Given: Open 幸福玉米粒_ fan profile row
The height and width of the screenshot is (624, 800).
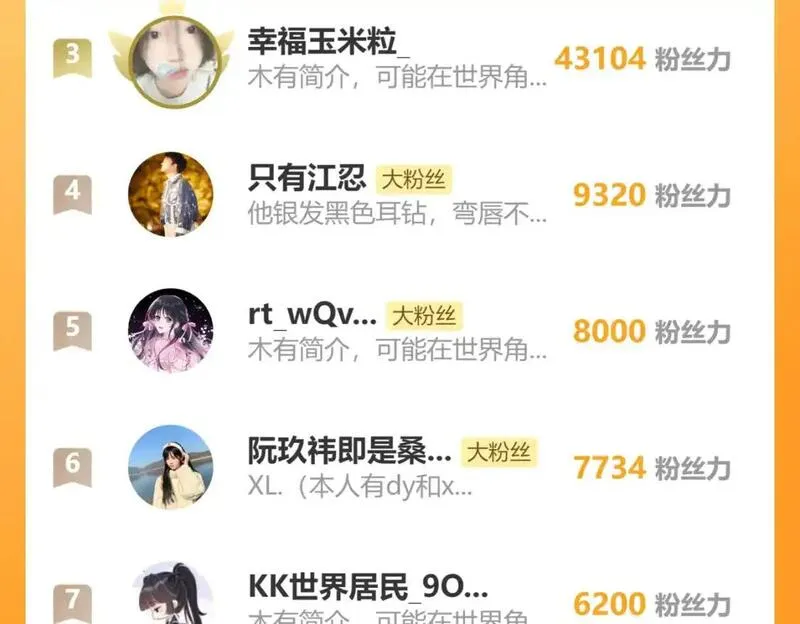Looking at the screenshot, I should [399, 58].
